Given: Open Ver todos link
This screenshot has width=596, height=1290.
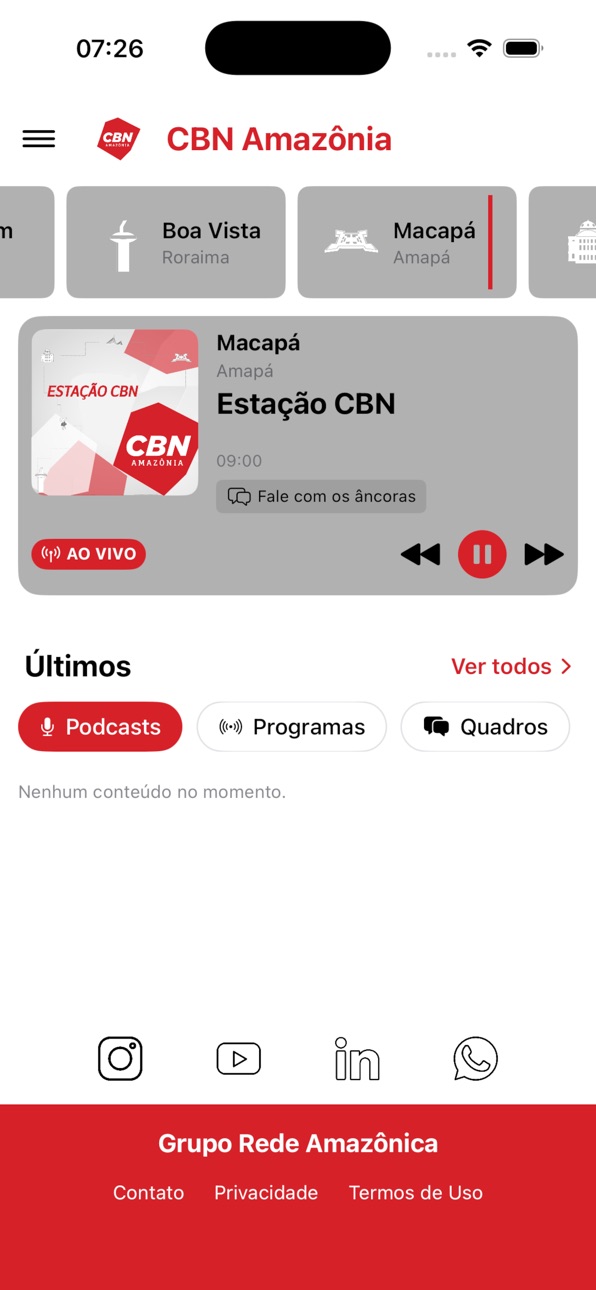Looking at the screenshot, I should (511, 666).
